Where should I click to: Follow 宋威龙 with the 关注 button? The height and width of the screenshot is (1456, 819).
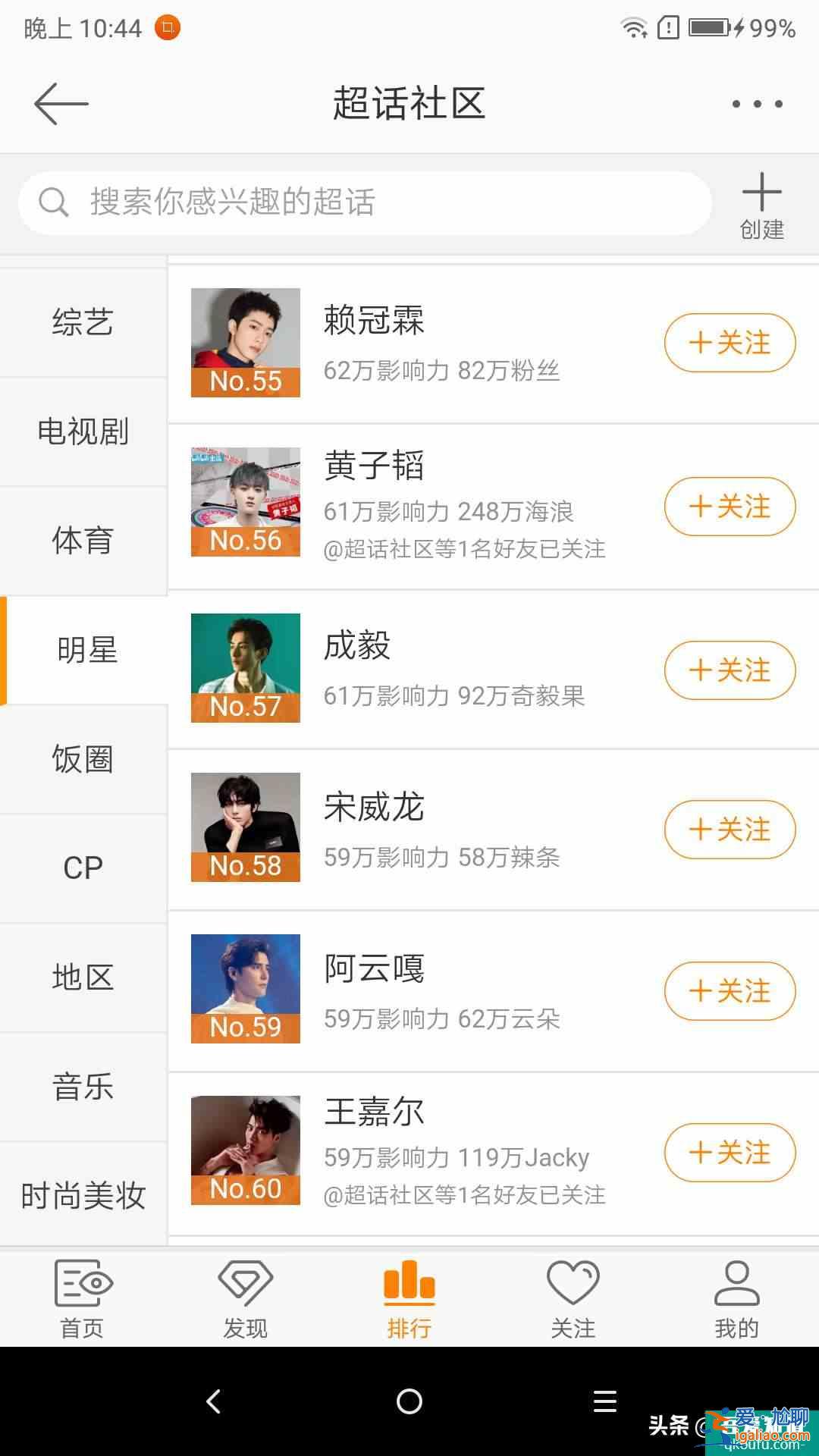[730, 830]
